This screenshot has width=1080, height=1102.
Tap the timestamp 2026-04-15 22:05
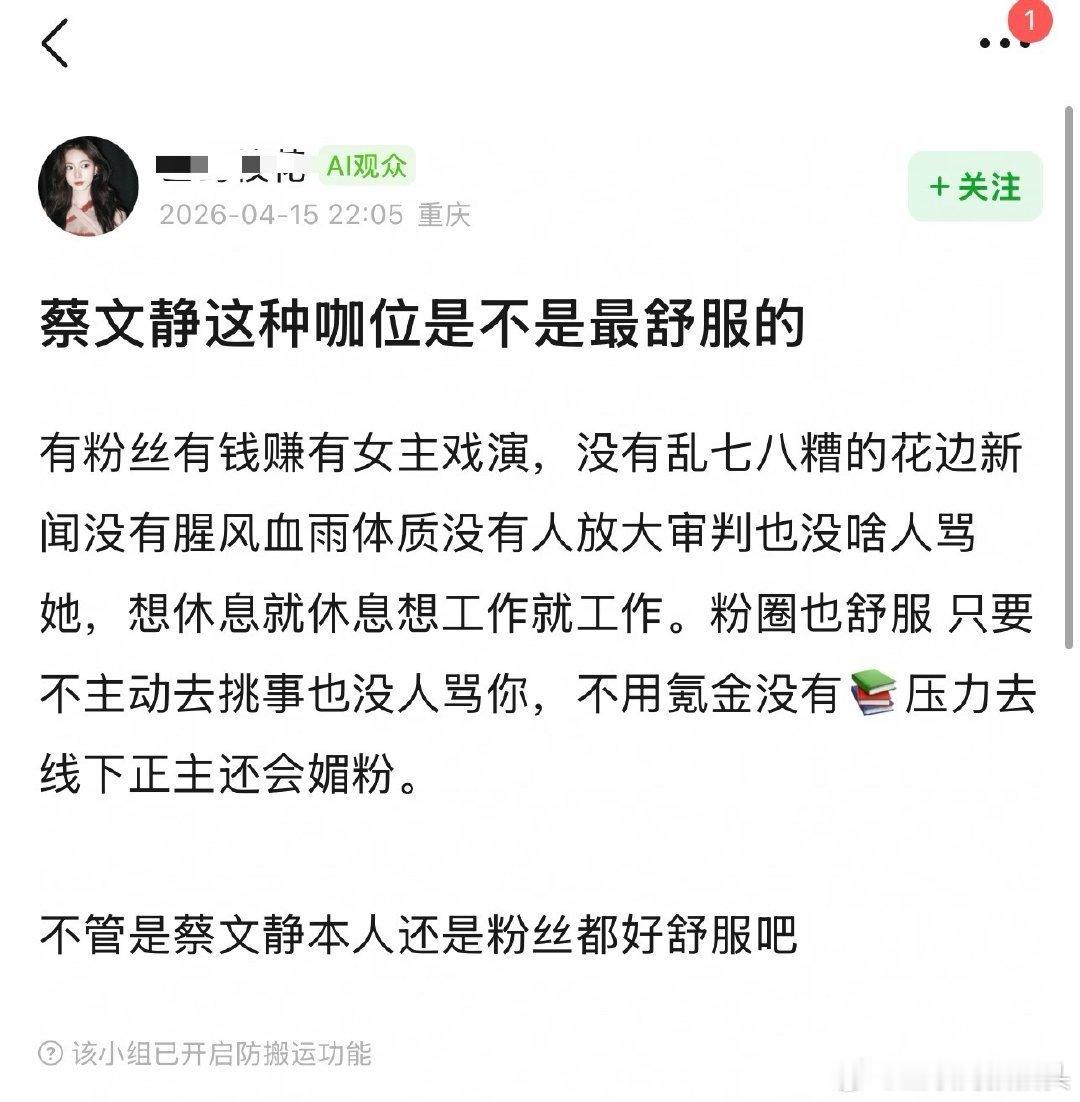click(x=283, y=213)
